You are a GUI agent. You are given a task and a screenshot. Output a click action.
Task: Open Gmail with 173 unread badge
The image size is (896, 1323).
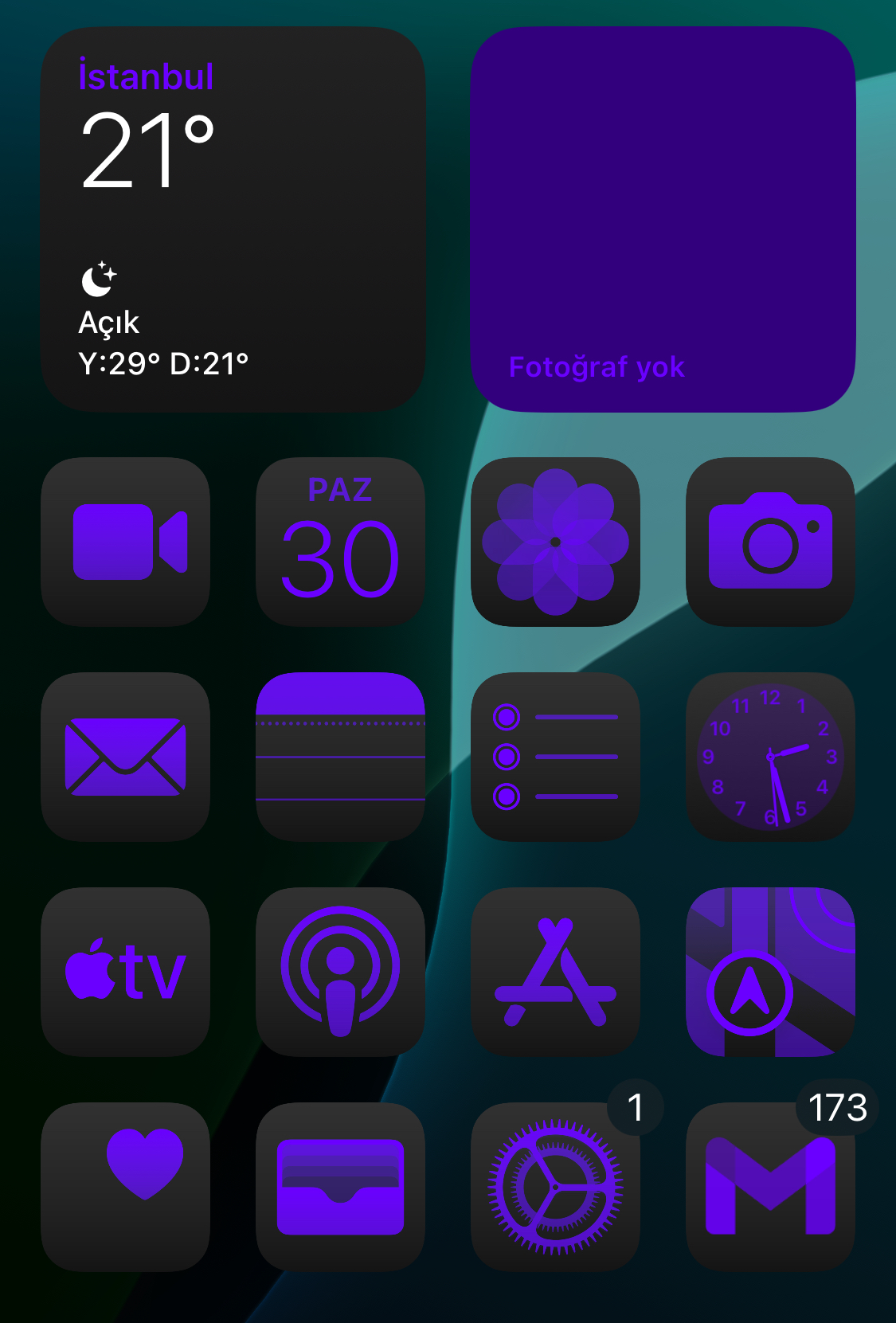pos(770,1187)
